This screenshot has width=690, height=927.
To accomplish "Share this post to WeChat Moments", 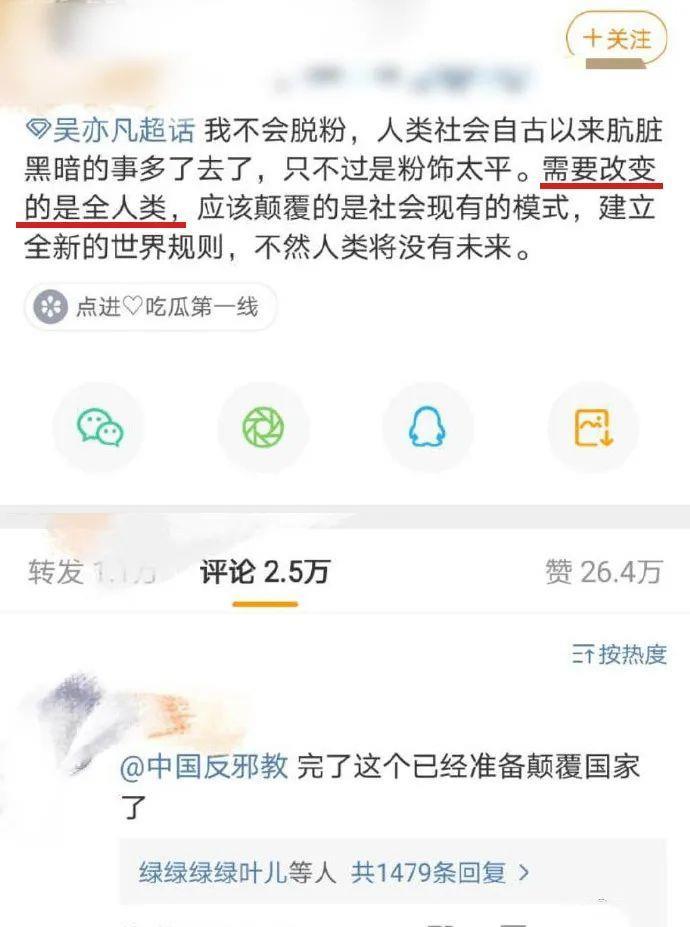I will pyautogui.click(x=263, y=428).
